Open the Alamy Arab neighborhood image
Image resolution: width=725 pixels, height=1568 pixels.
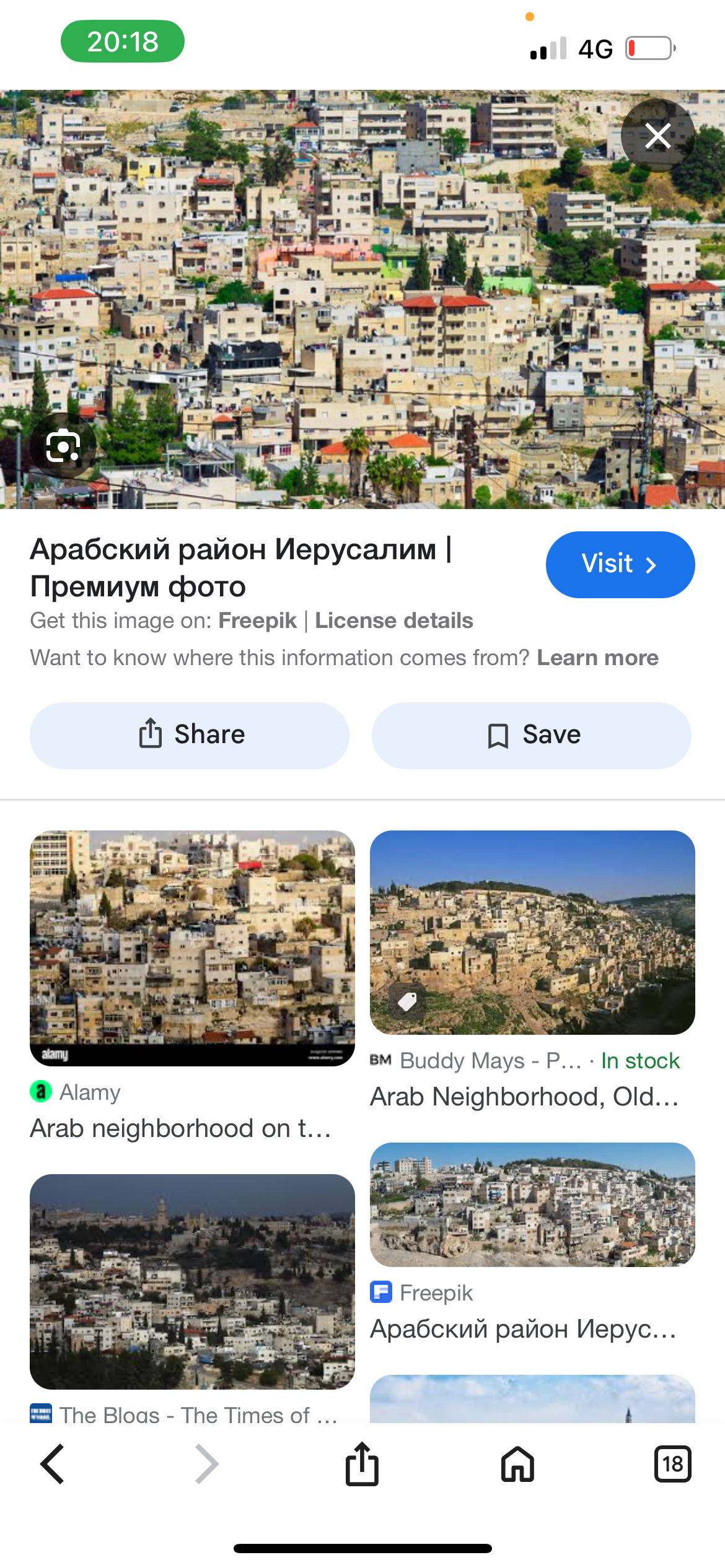click(192, 947)
